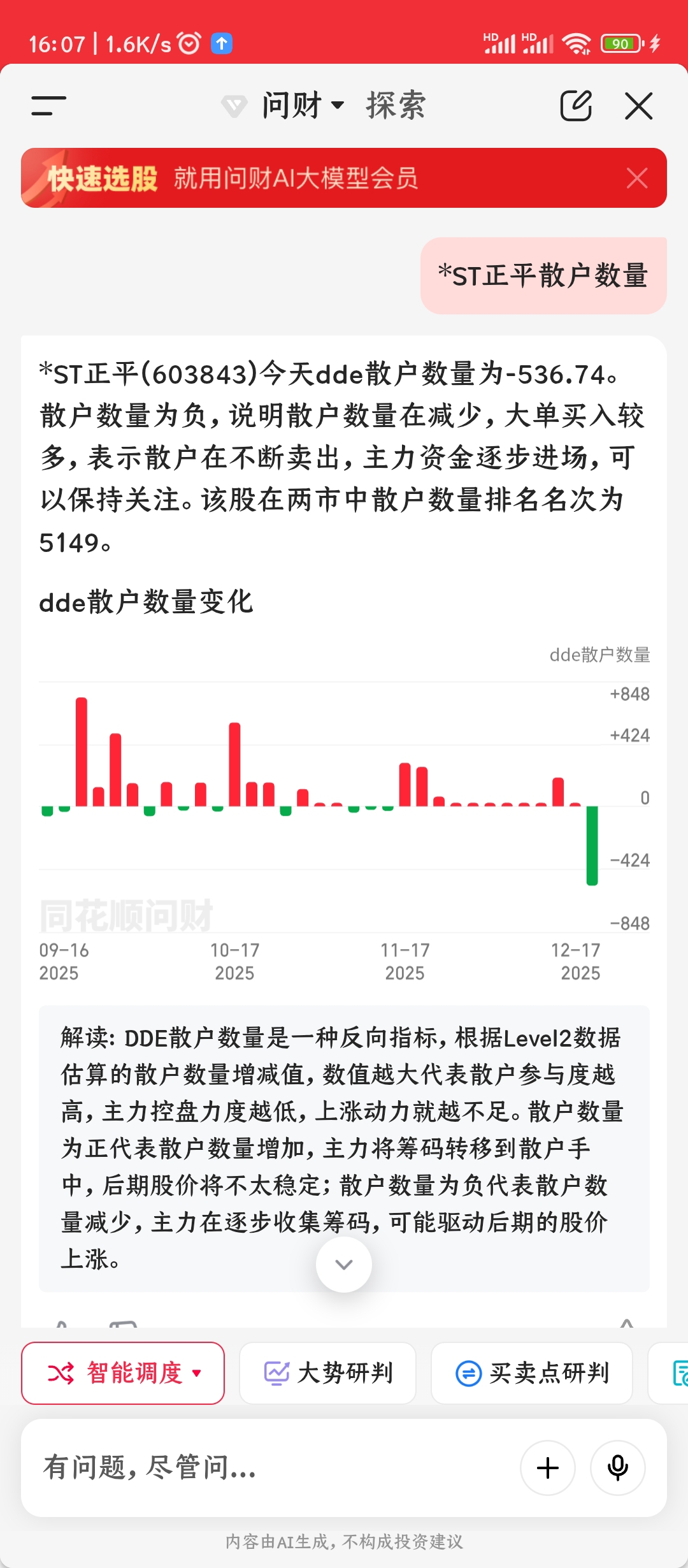Jump to bottom with the down arrow
Viewport: 688px width, 1568px height.
pos(344,1265)
